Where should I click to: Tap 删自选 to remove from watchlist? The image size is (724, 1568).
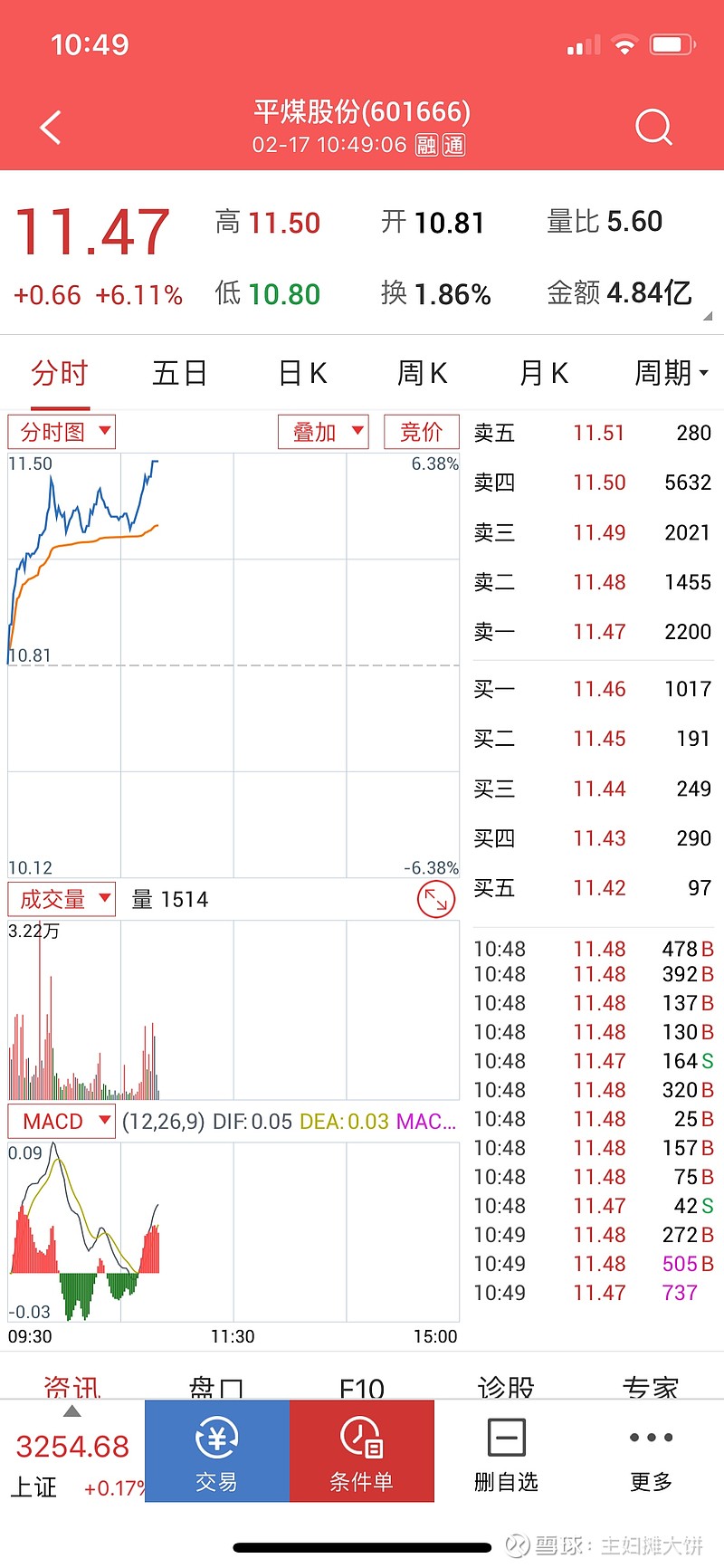[x=507, y=1451]
